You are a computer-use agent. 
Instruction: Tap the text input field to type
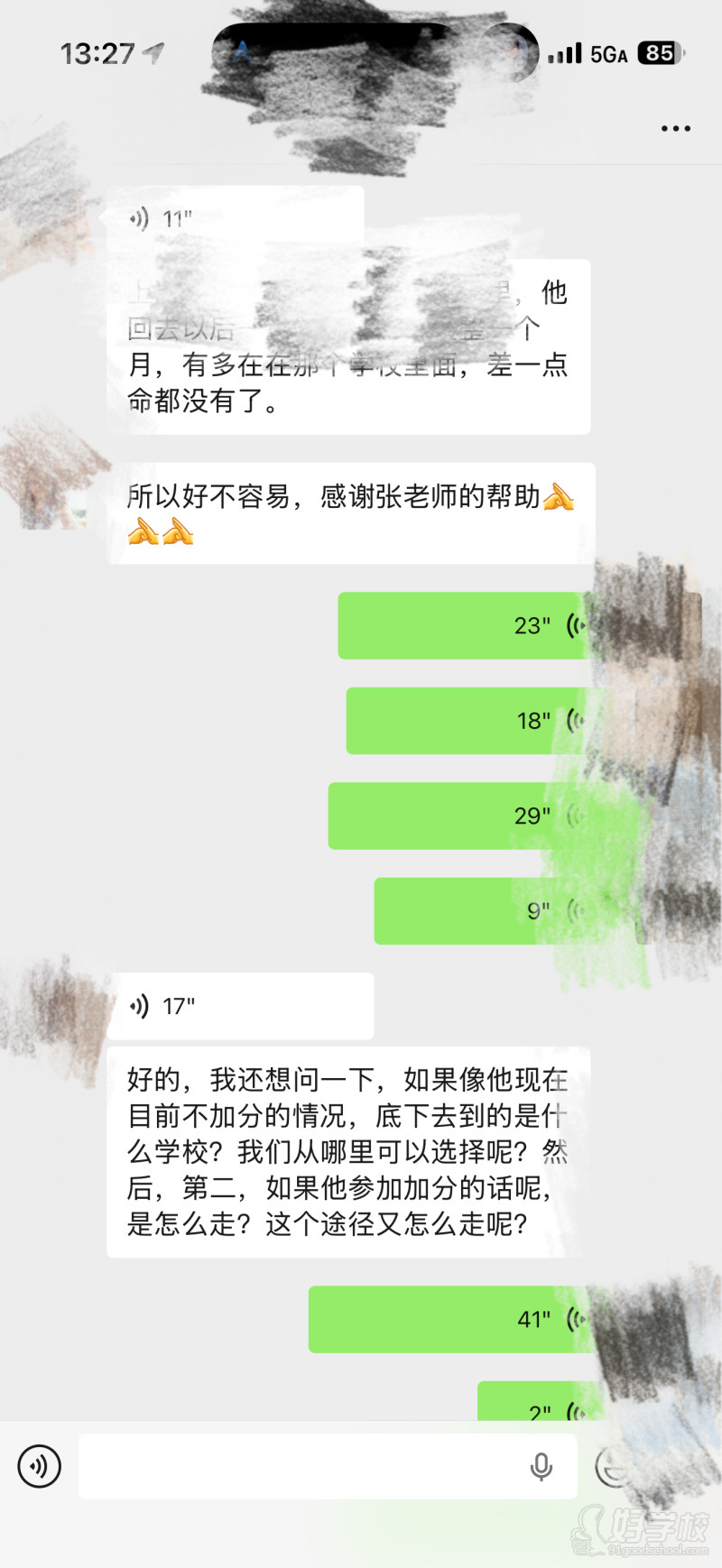click(298, 1467)
